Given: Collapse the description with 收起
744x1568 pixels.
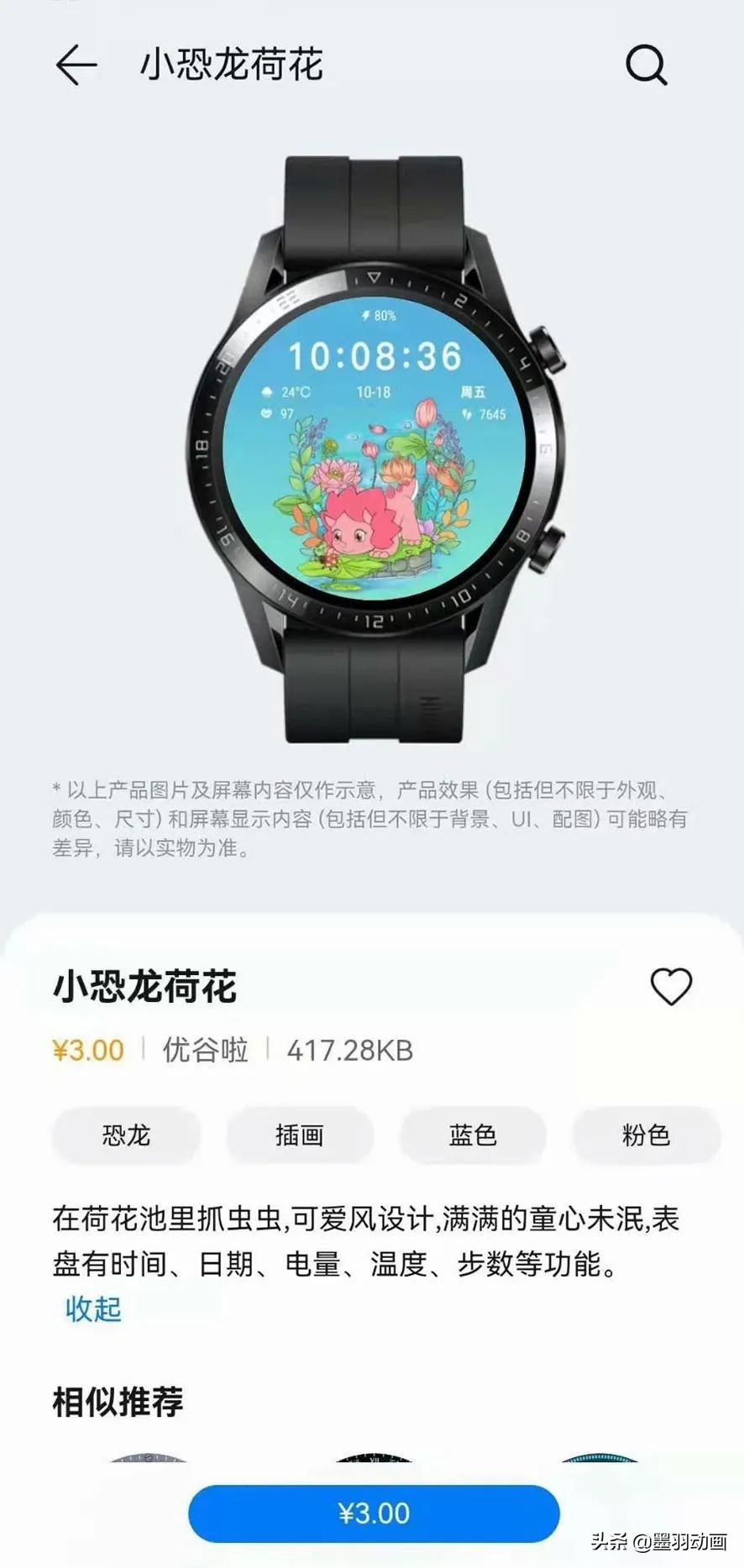Looking at the screenshot, I should (x=92, y=1309).
